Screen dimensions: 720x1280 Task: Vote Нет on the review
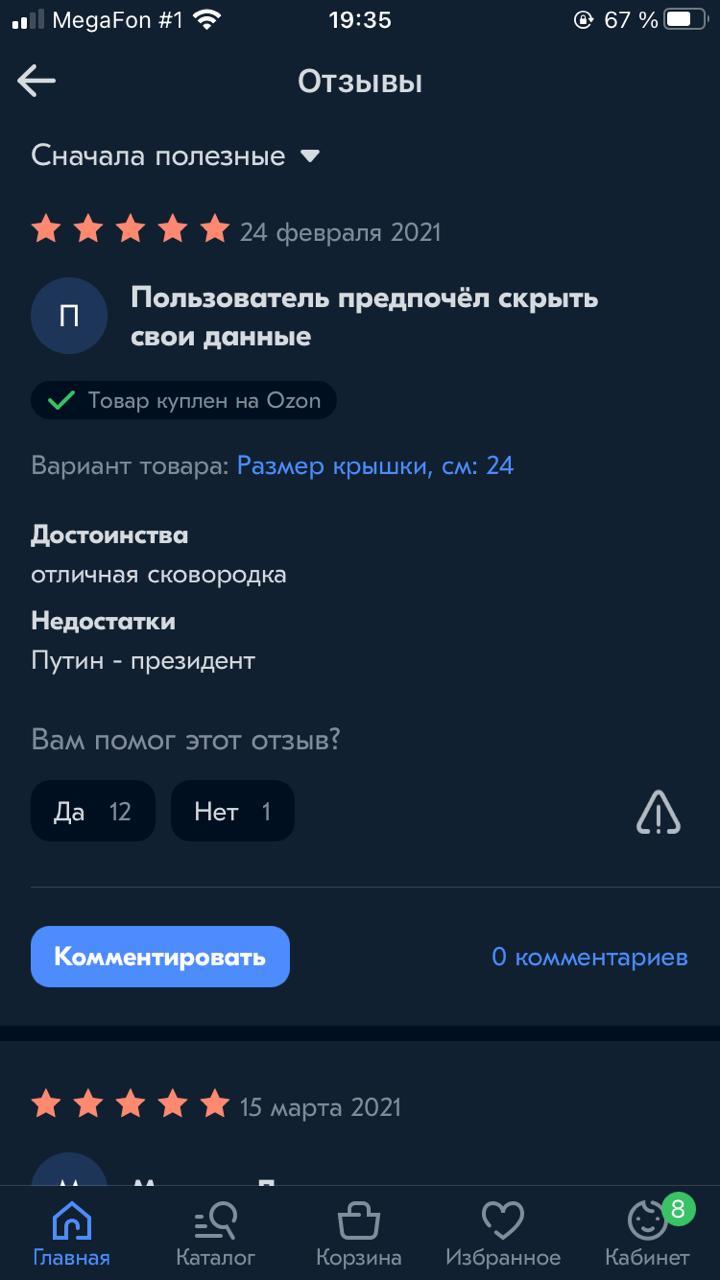[232, 811]
